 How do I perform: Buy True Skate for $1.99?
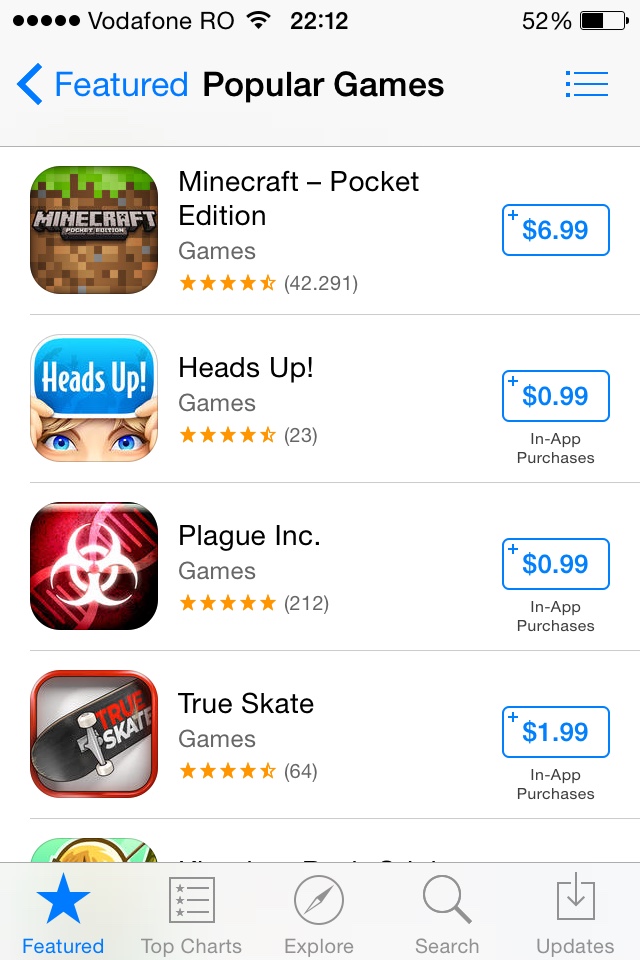(555, 732)
